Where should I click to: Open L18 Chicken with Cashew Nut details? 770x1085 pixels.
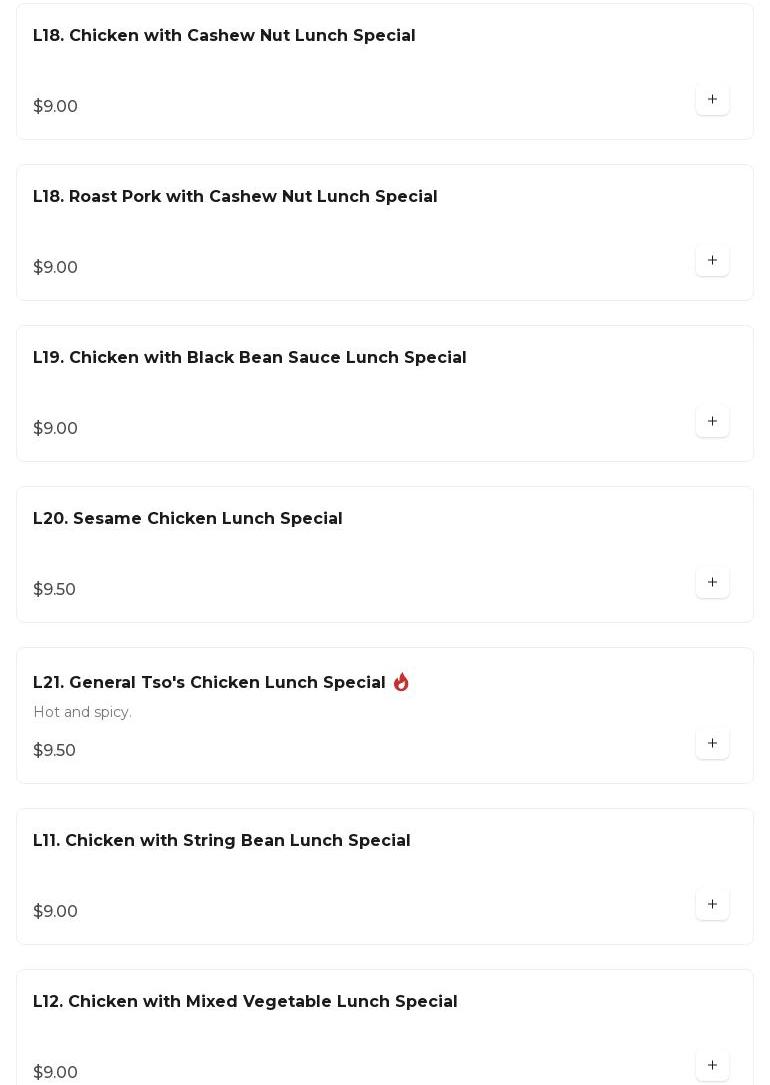(224, 36)
